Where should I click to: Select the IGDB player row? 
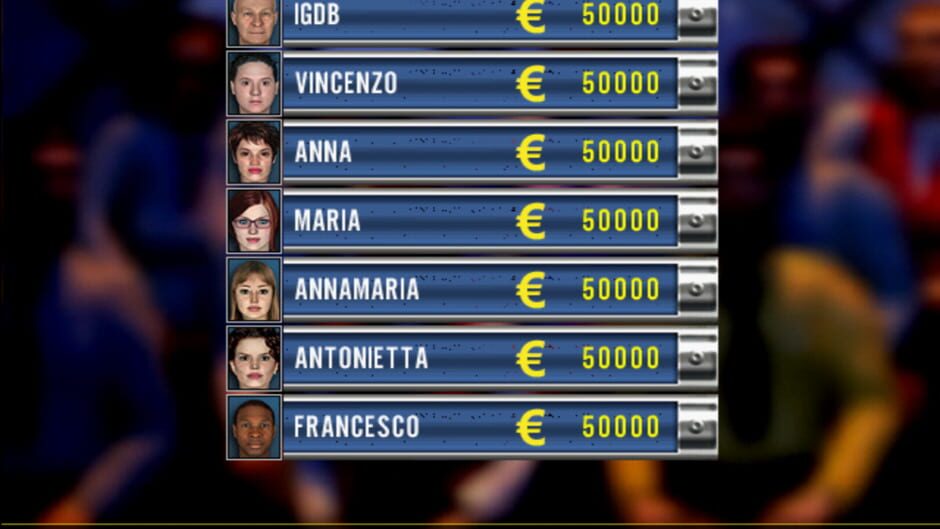point(480,17)
